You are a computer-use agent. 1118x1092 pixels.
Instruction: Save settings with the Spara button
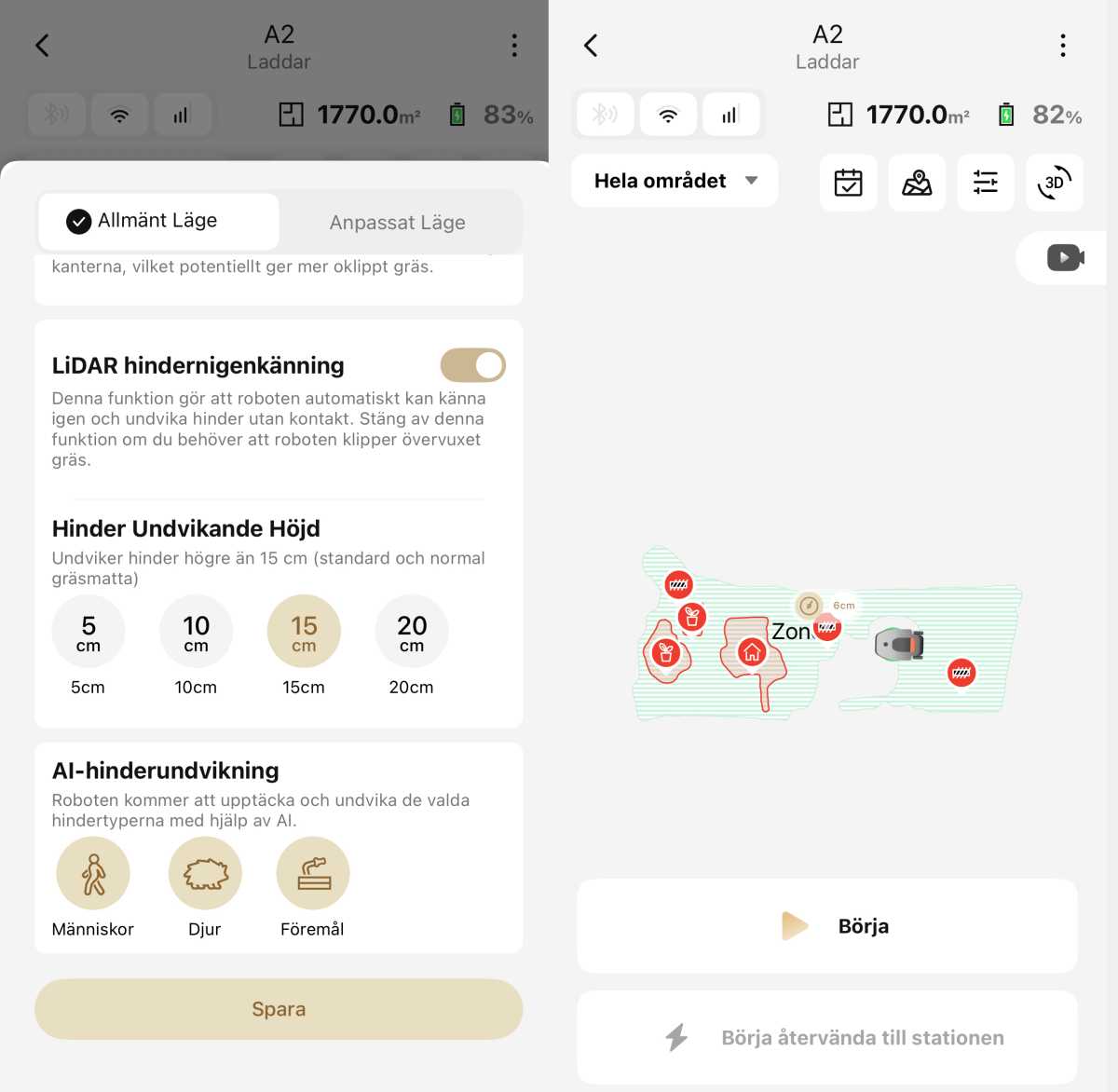(279, 1009)
